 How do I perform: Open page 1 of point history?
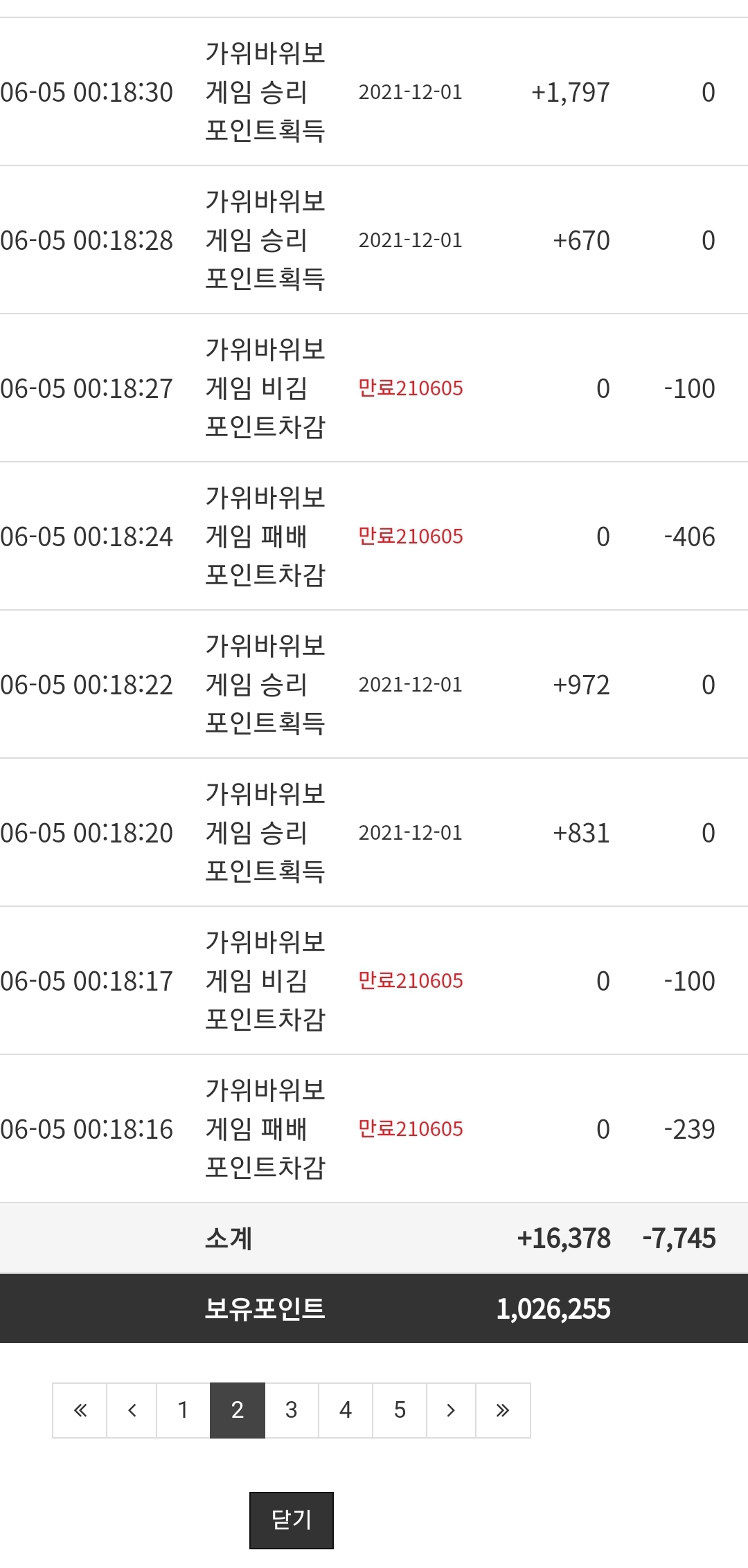(x=183, y=1410)
